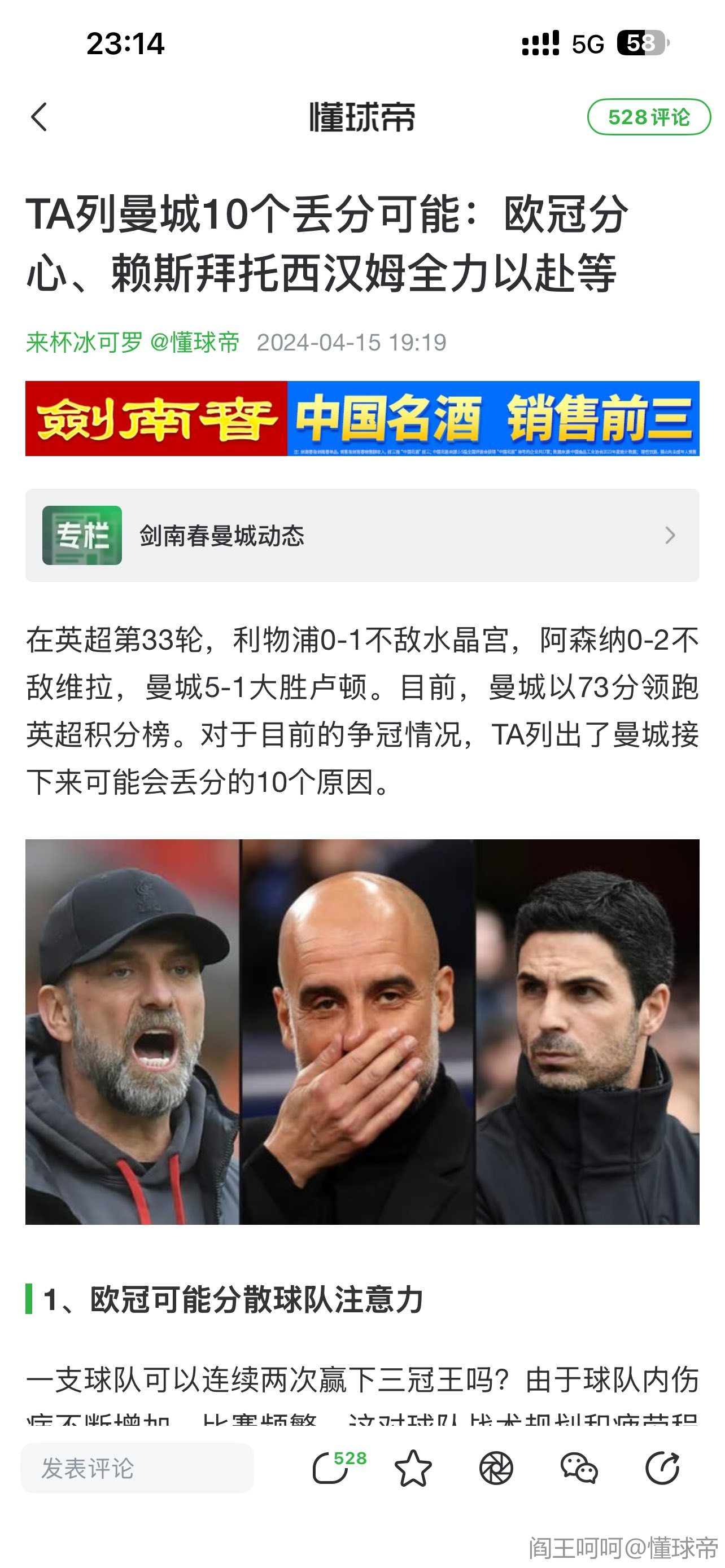Bookmark this article with the star icon
The image size is (725, 1568).
pyautogui.click(x=413, y=1468)
